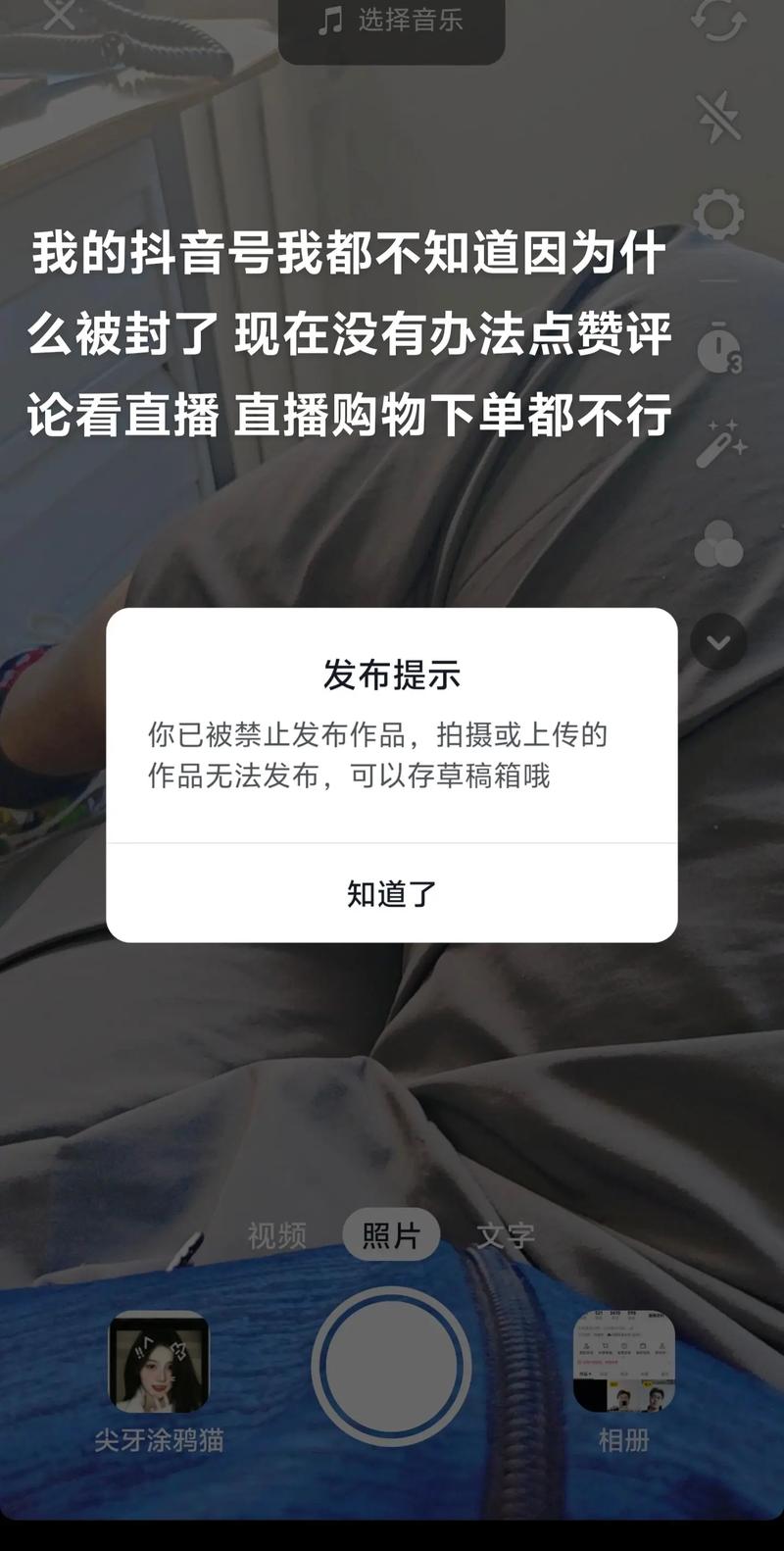784x1551 pixels.
Task: Toggle the flash icon
Action: 718,118
